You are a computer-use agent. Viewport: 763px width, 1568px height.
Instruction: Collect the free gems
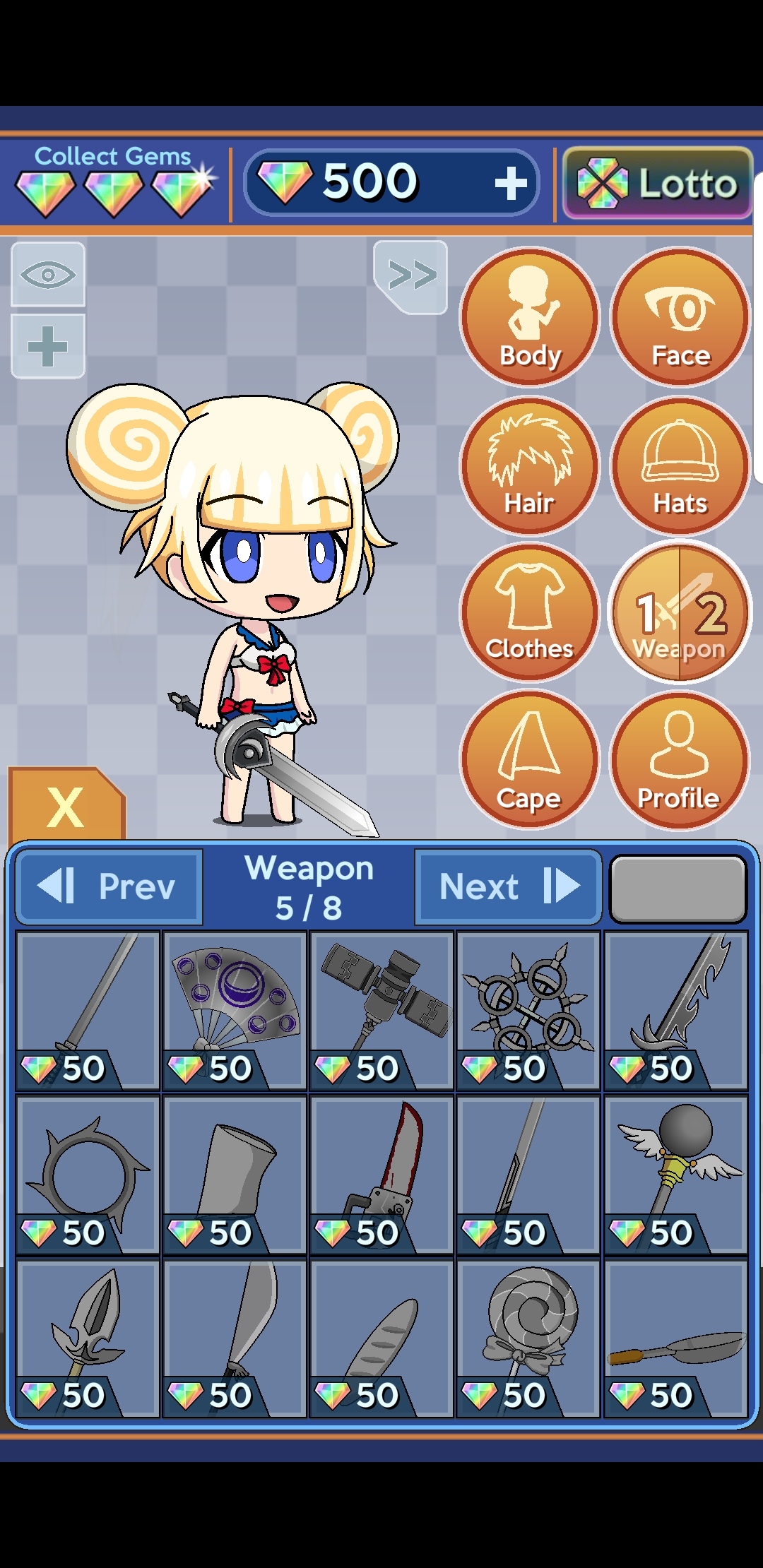(x=113, y=182)
